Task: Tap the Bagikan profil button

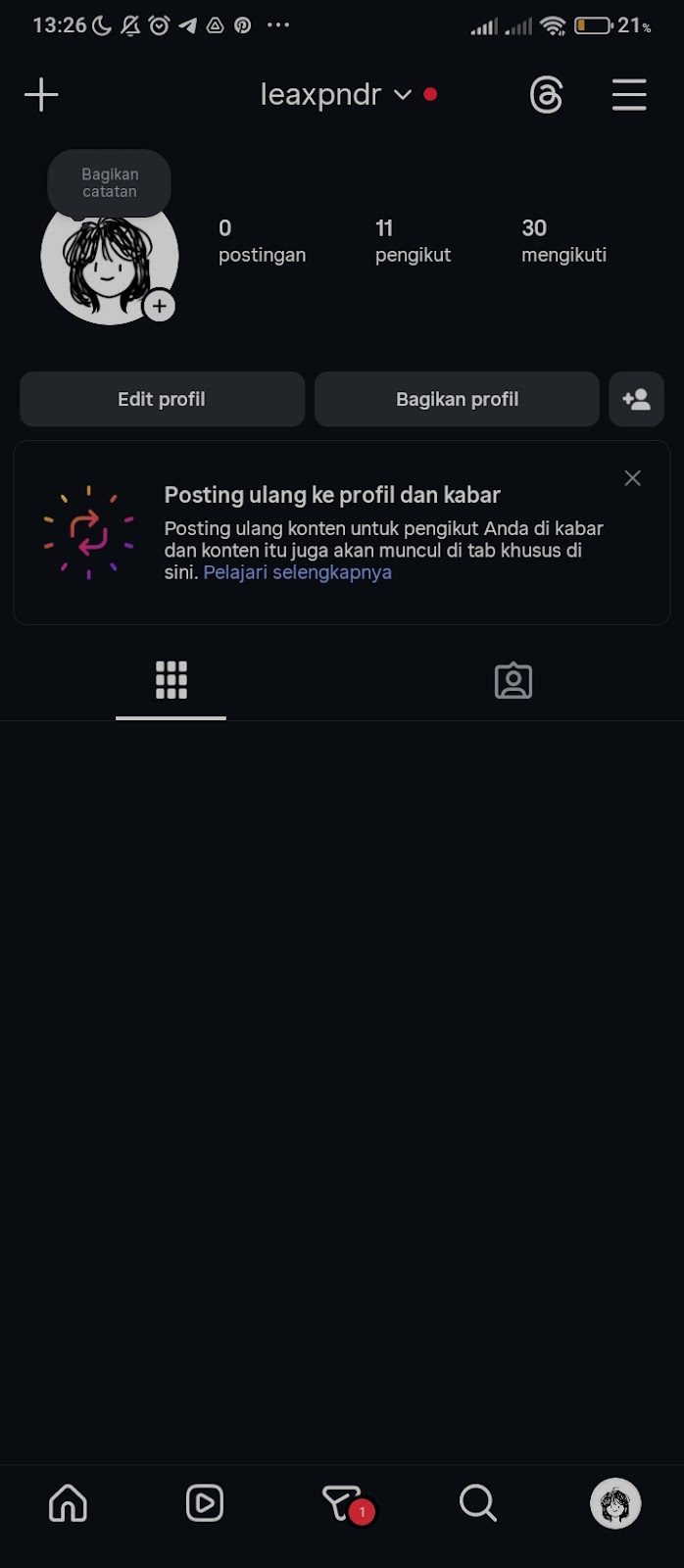Action: 457,399
